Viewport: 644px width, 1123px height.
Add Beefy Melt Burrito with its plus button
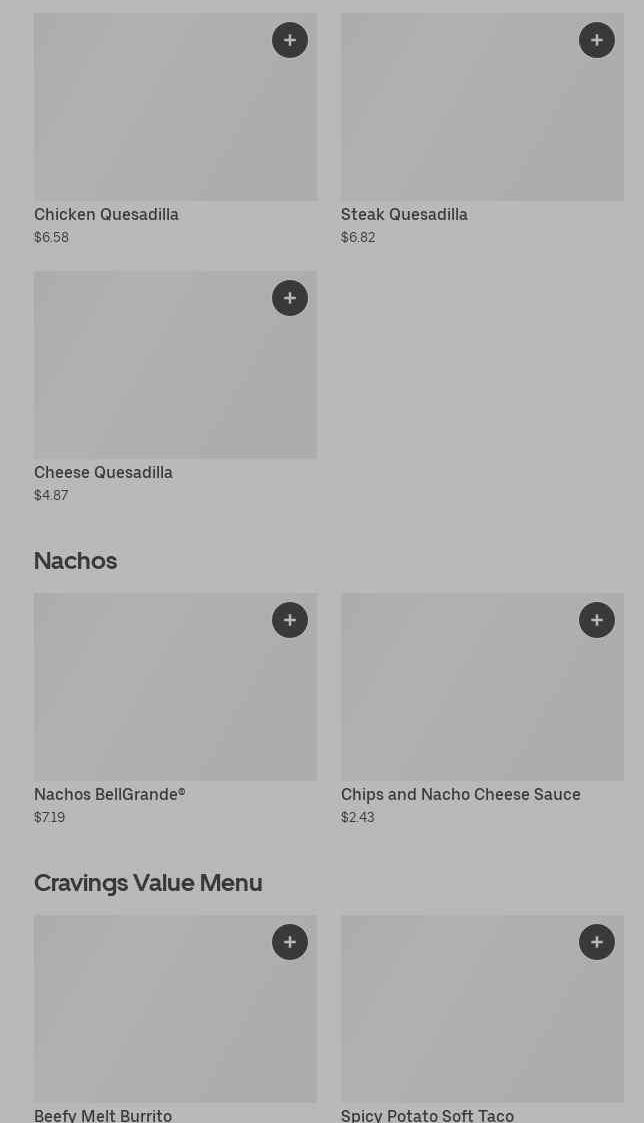[x=289, y=942]
